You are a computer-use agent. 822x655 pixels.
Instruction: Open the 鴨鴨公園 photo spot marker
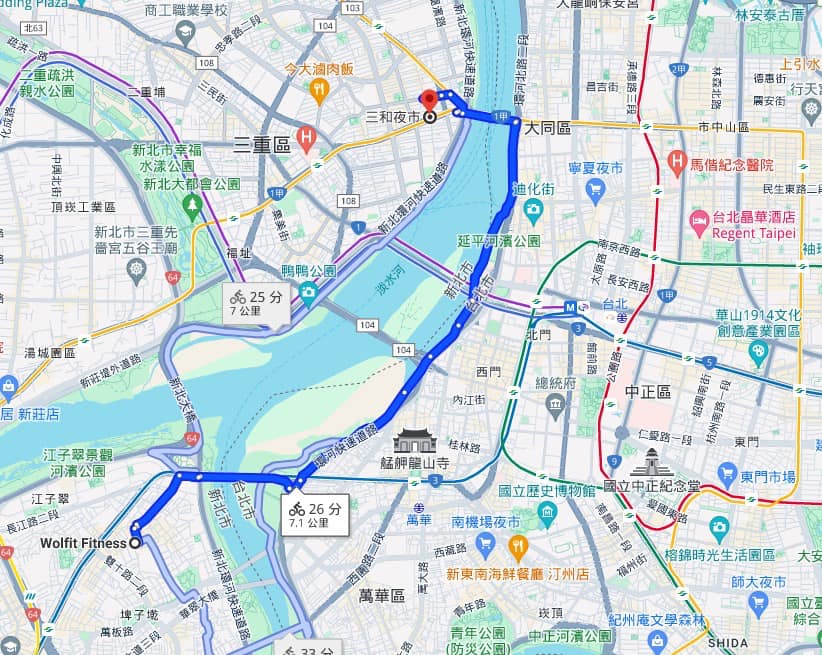(x=307, y=291)
